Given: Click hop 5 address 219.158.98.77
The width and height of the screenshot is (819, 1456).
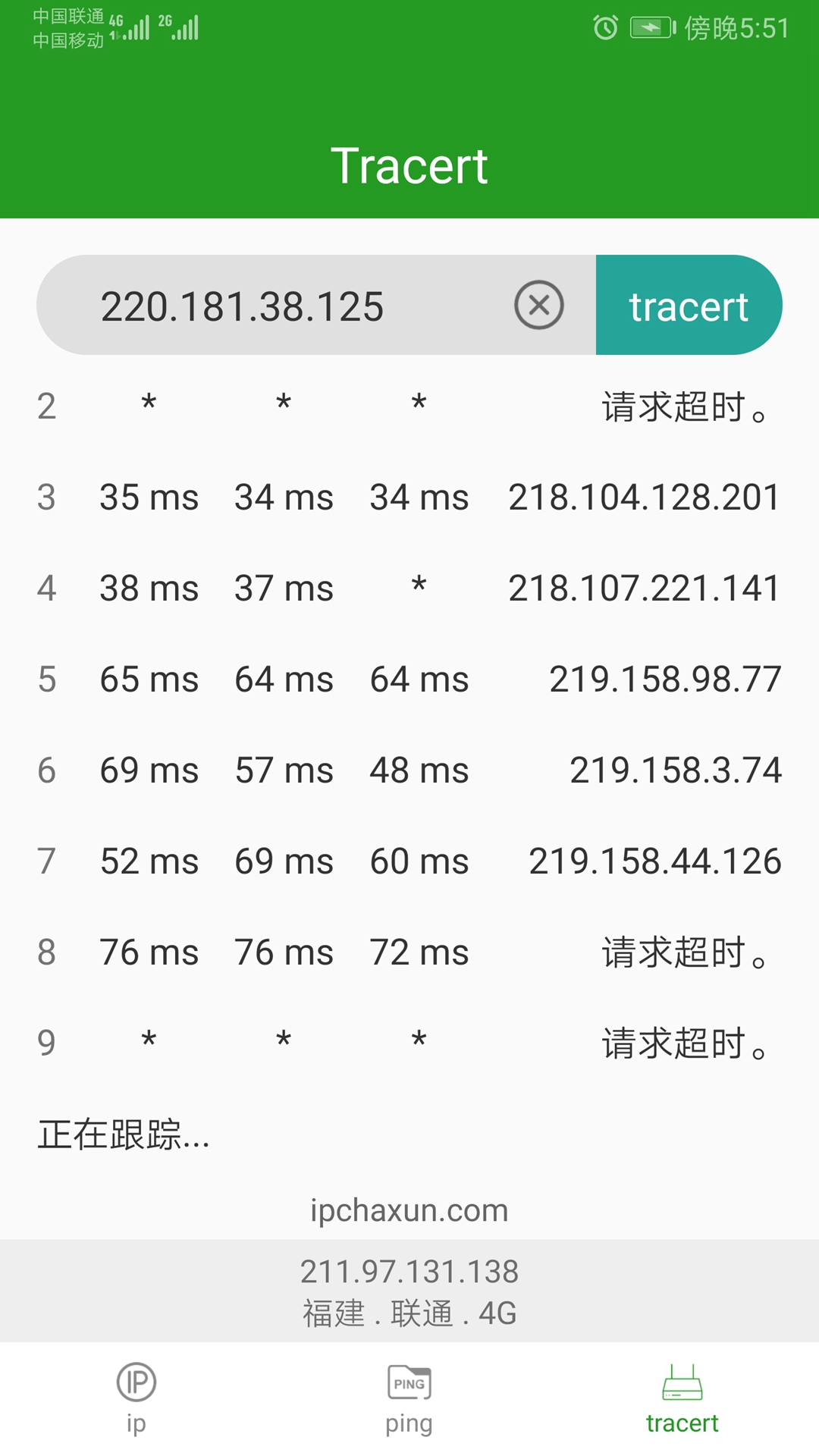Looking at the screenshot, I should [x=666, y=679].
